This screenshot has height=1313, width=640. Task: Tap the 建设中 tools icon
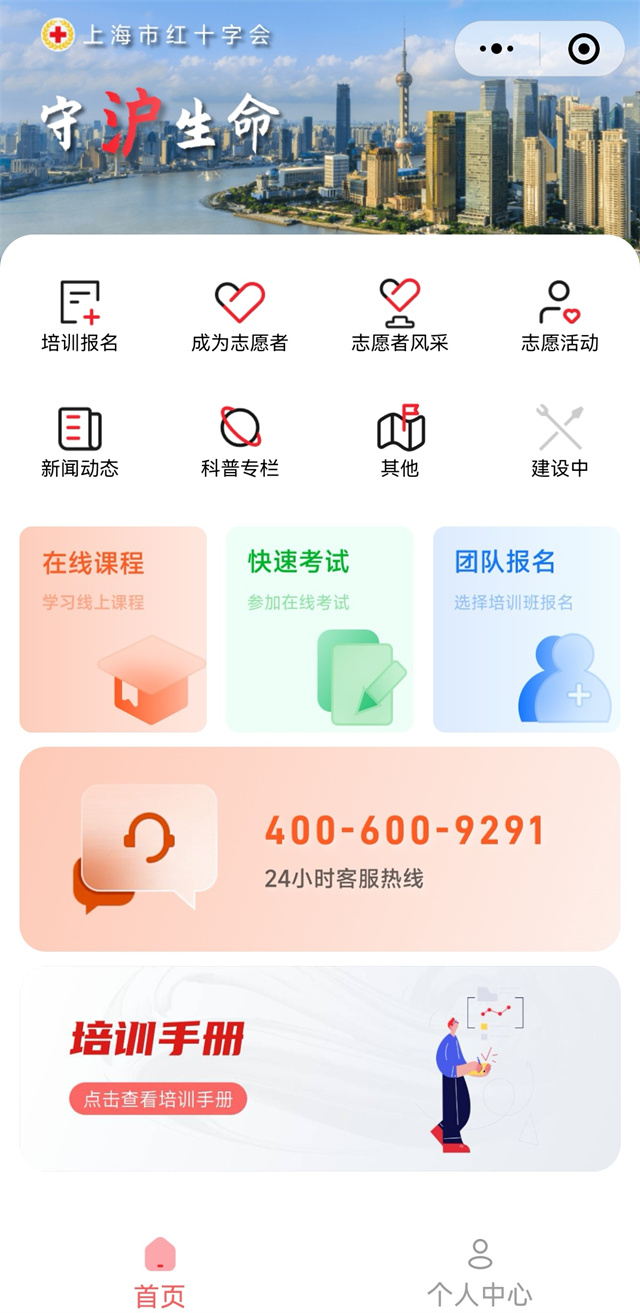(x=559, y=428)
